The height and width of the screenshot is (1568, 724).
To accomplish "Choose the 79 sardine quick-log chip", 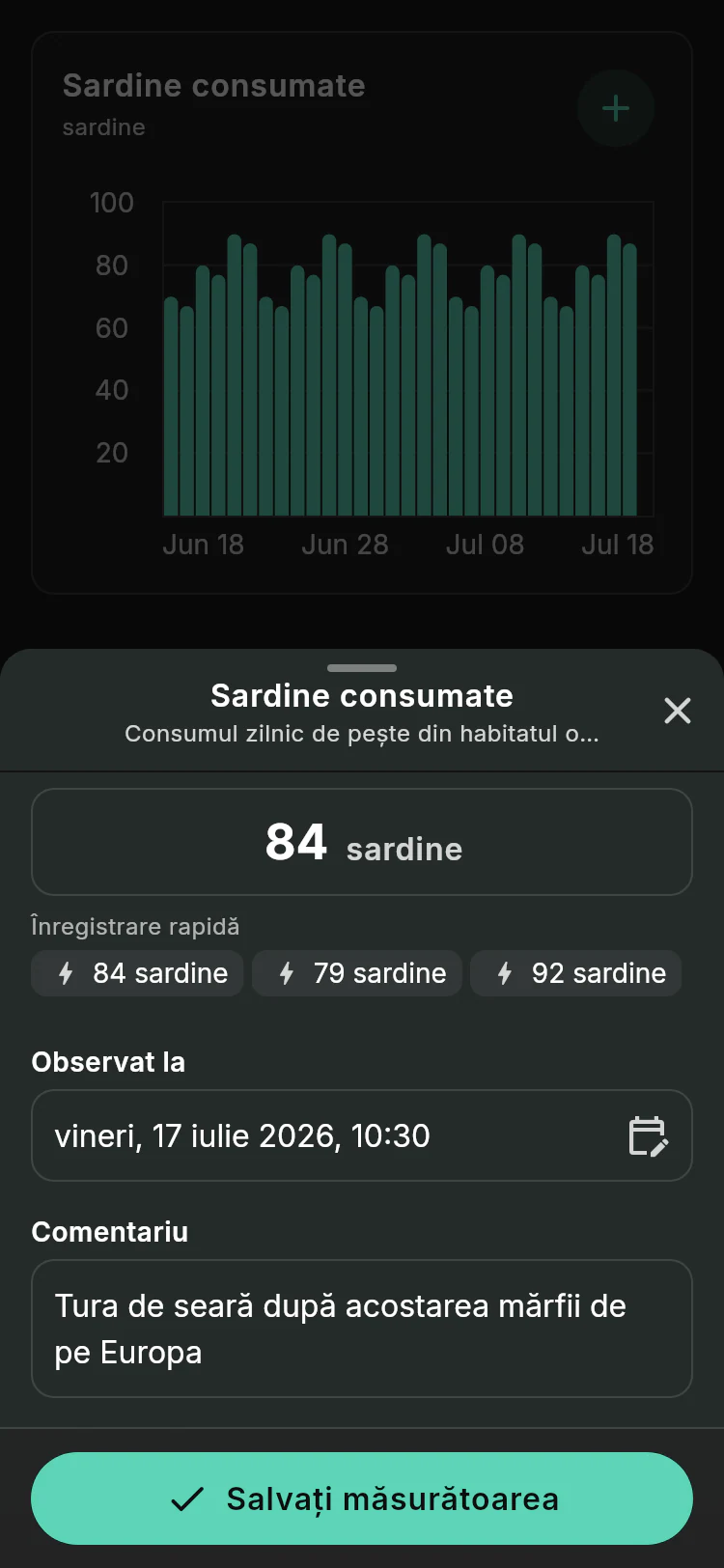I will (357, 973).
